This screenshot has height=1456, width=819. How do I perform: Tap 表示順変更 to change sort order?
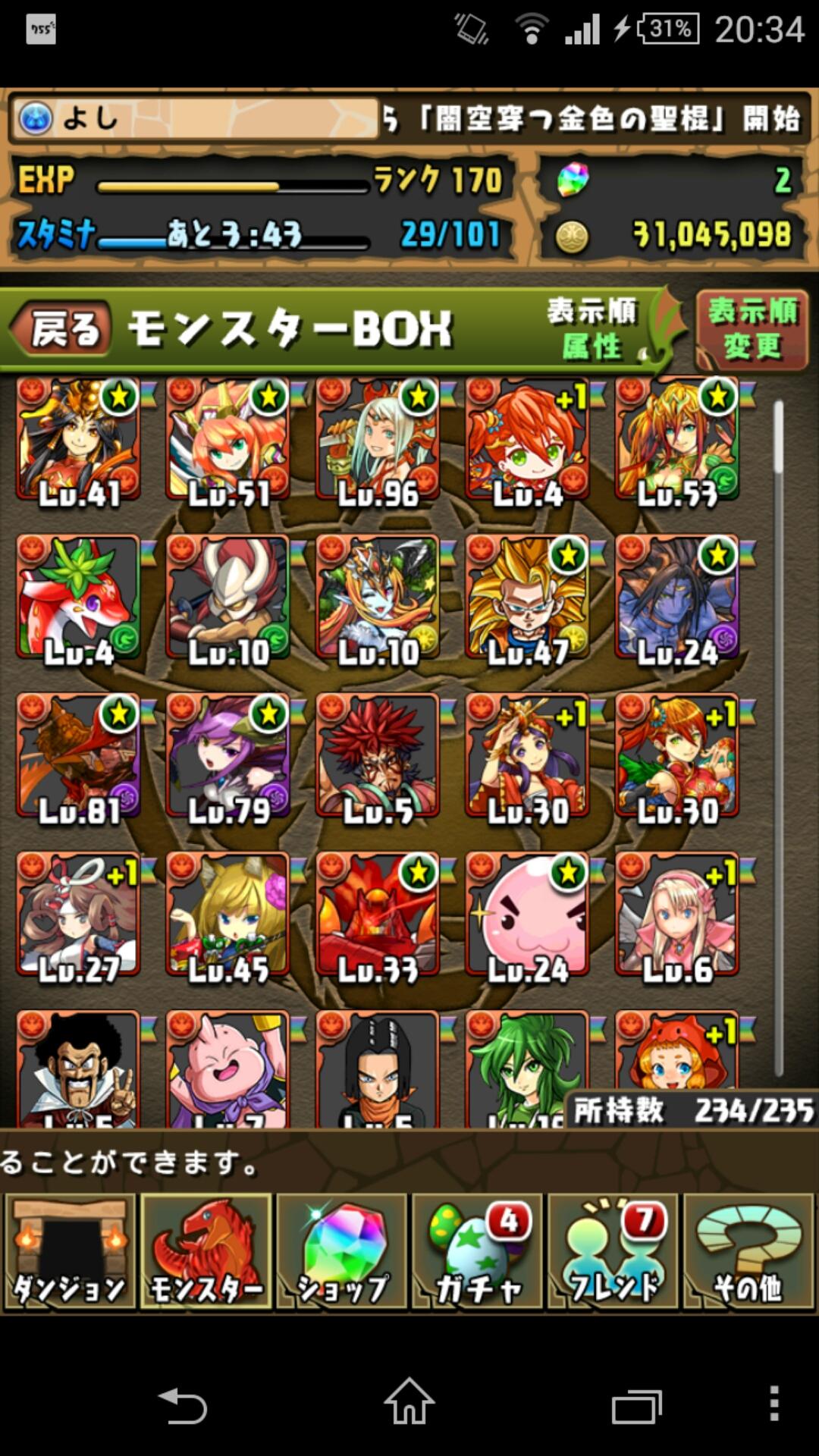[752, 329]
